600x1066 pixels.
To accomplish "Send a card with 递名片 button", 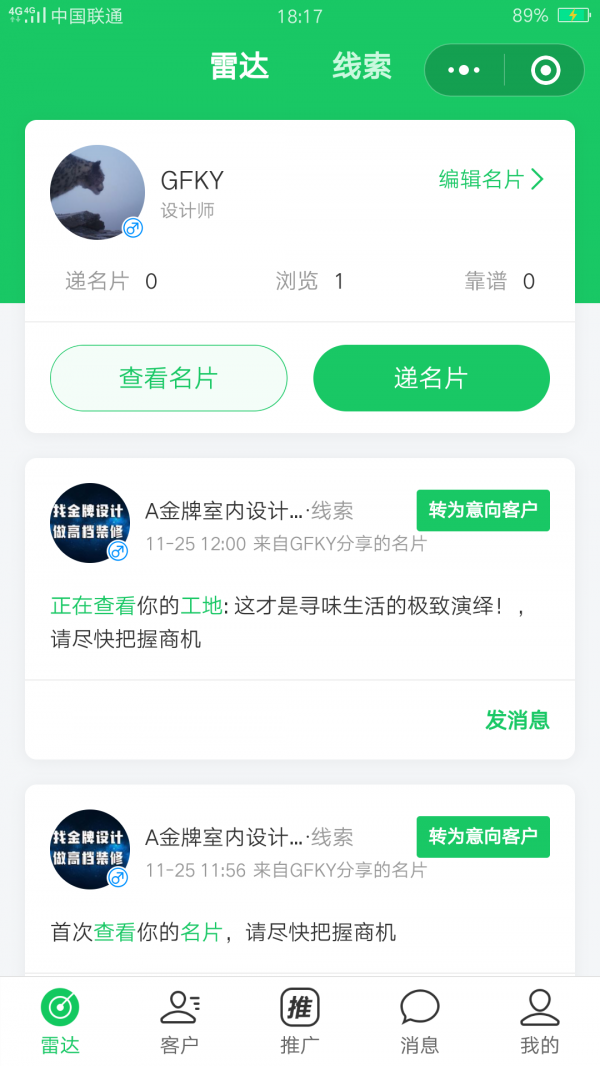I will pyautogui.click(x=431, y=378).
